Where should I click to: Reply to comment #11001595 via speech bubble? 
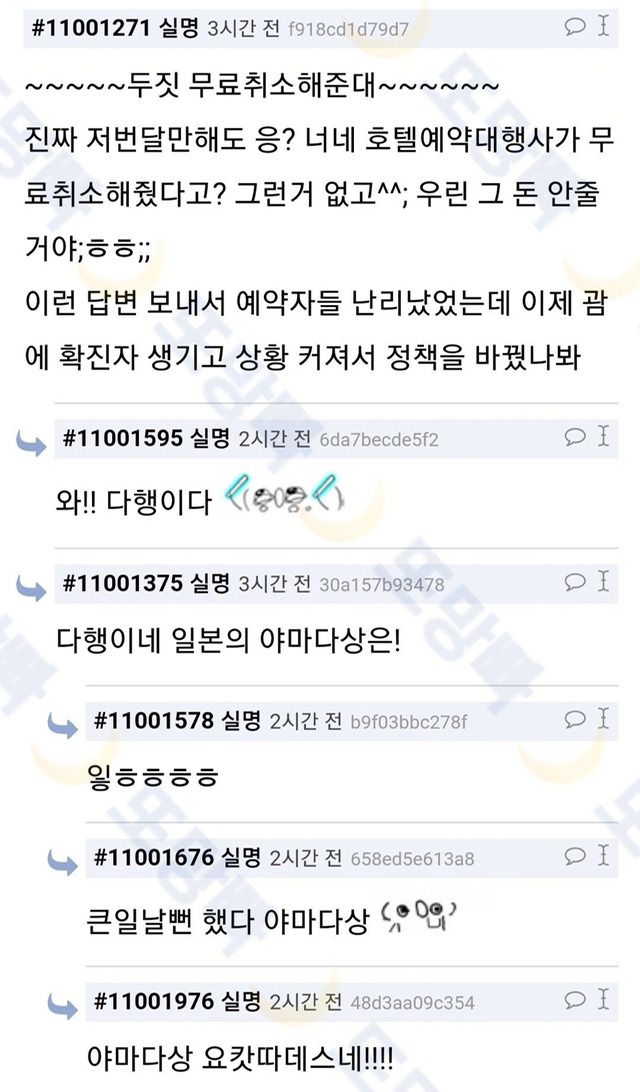pyautogui.click(x=575, y=436)
